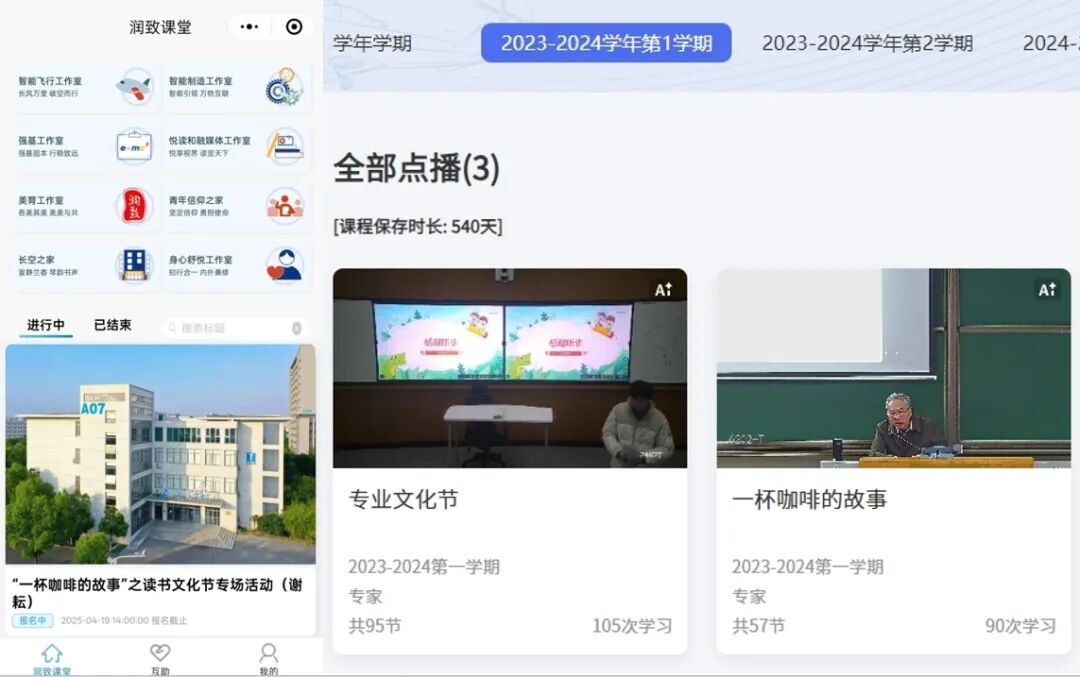The image size is (1080, 677).
Task: Select the 进行中 tab
Action: pyautogui.click(x=46, y=325)
